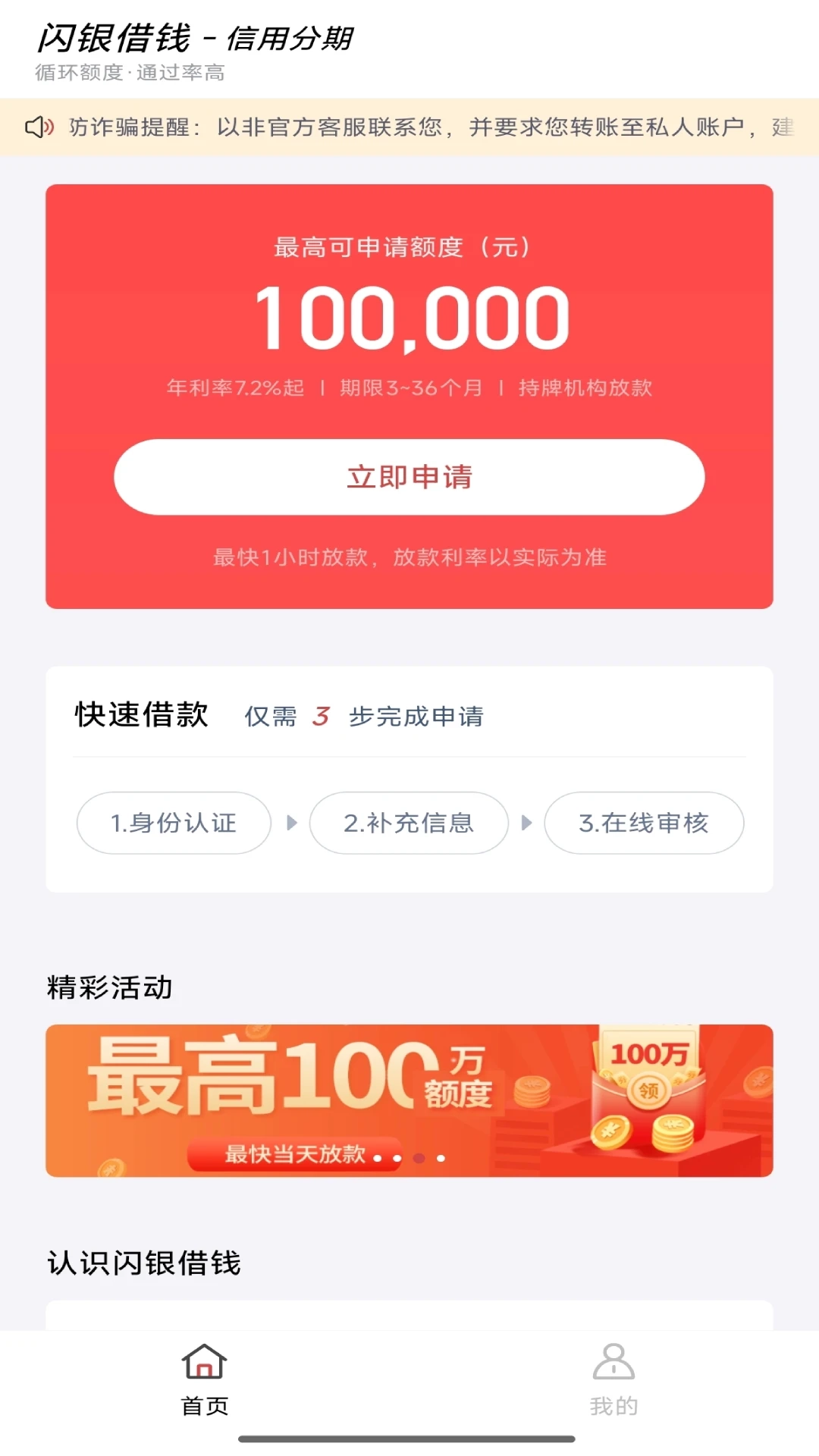
Task: Go to the 首页 home tab
Action: pos(205,1380)
